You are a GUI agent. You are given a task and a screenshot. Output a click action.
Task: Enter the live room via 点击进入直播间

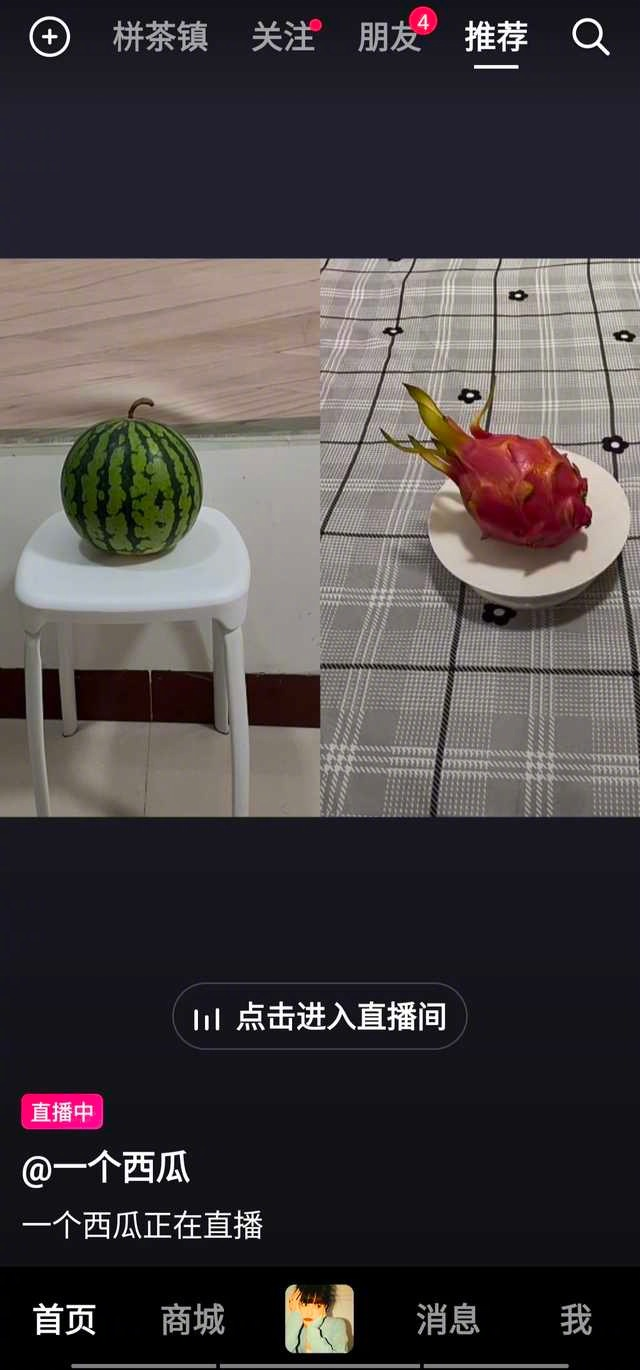click(320, 1017)
